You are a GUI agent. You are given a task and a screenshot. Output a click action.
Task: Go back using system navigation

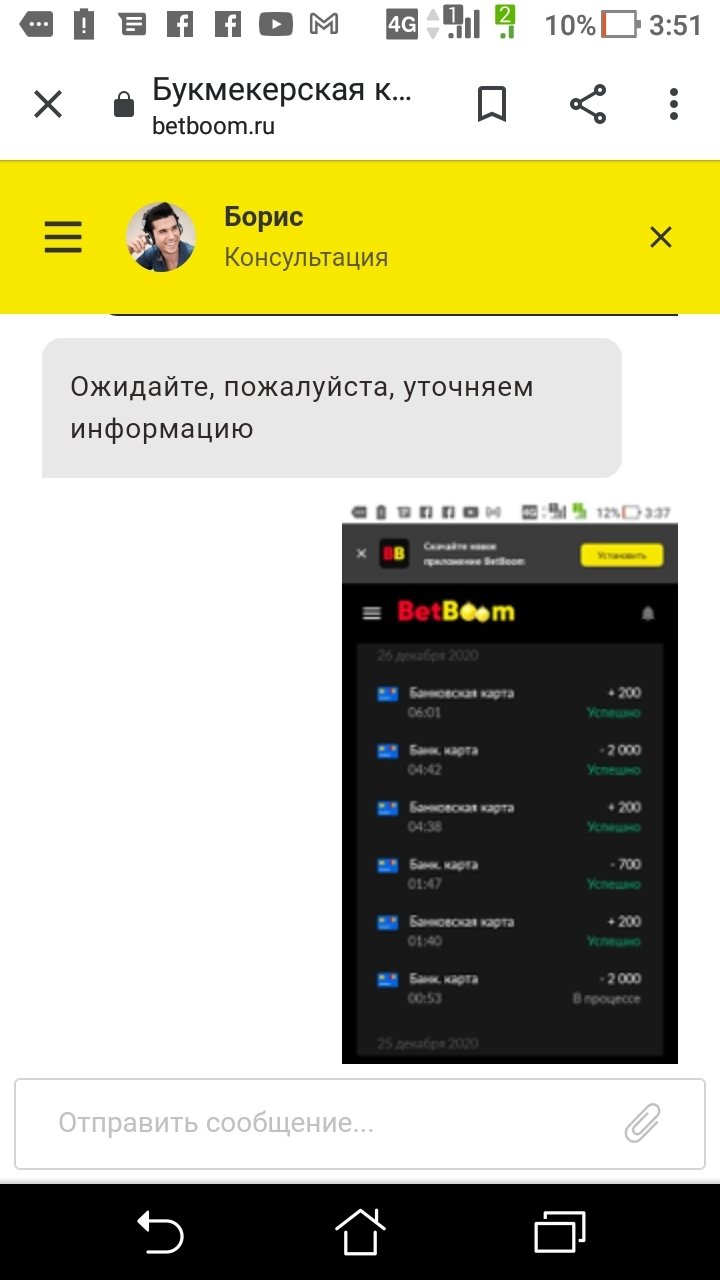tap(160, 1231)
